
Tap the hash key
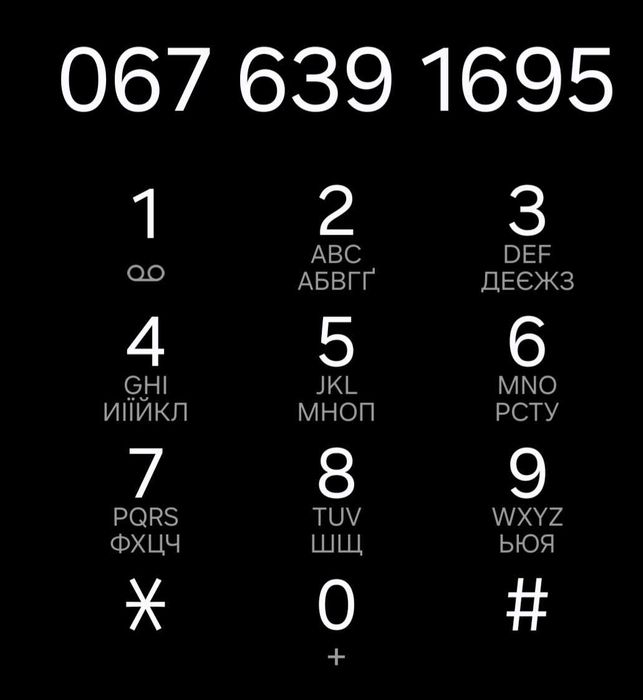click(527, 606)
